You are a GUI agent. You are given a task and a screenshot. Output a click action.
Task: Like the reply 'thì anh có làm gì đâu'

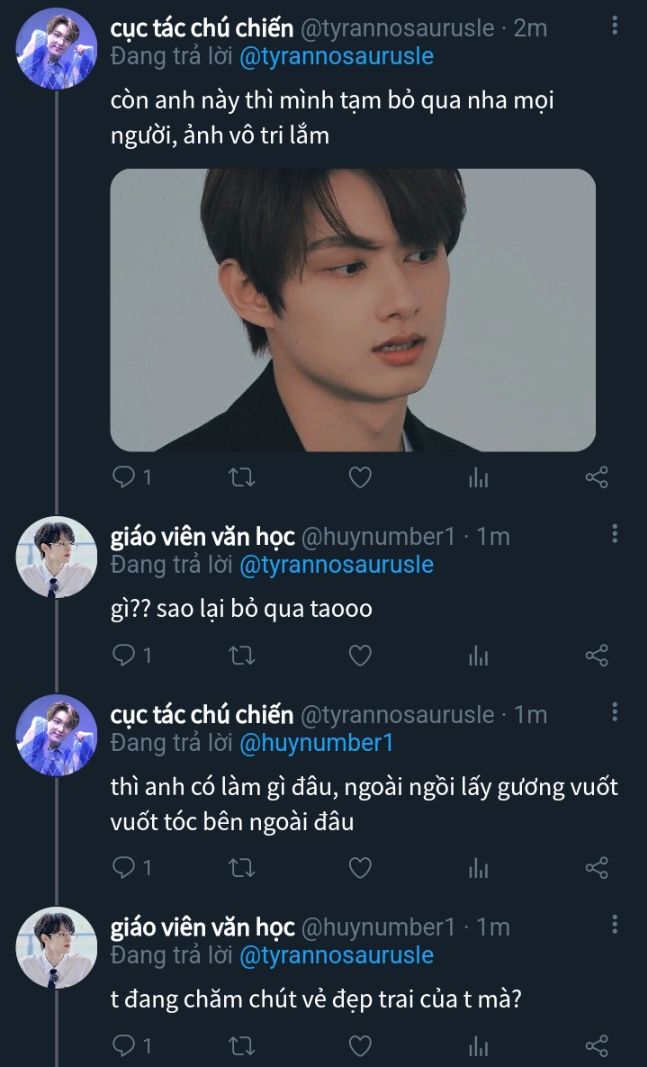(359, 867)
